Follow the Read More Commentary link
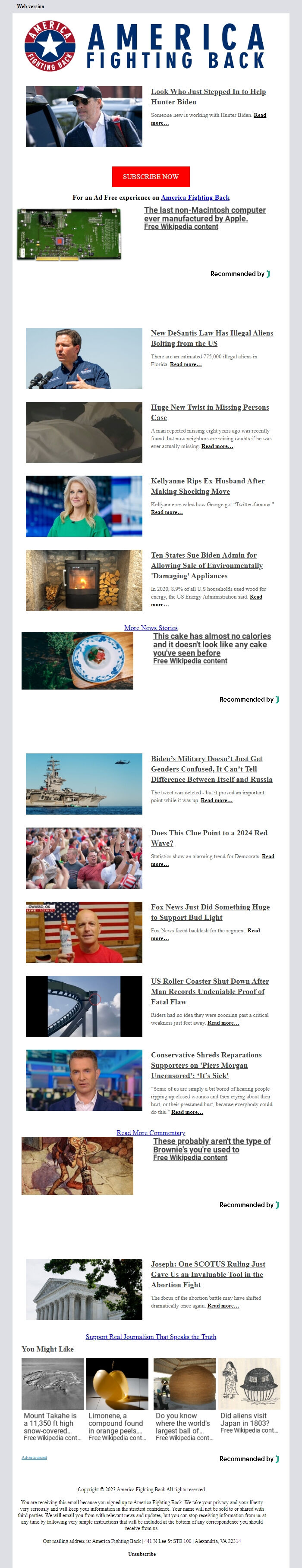The width and height of the screenshot is (302, 1568). [151, 1133]
